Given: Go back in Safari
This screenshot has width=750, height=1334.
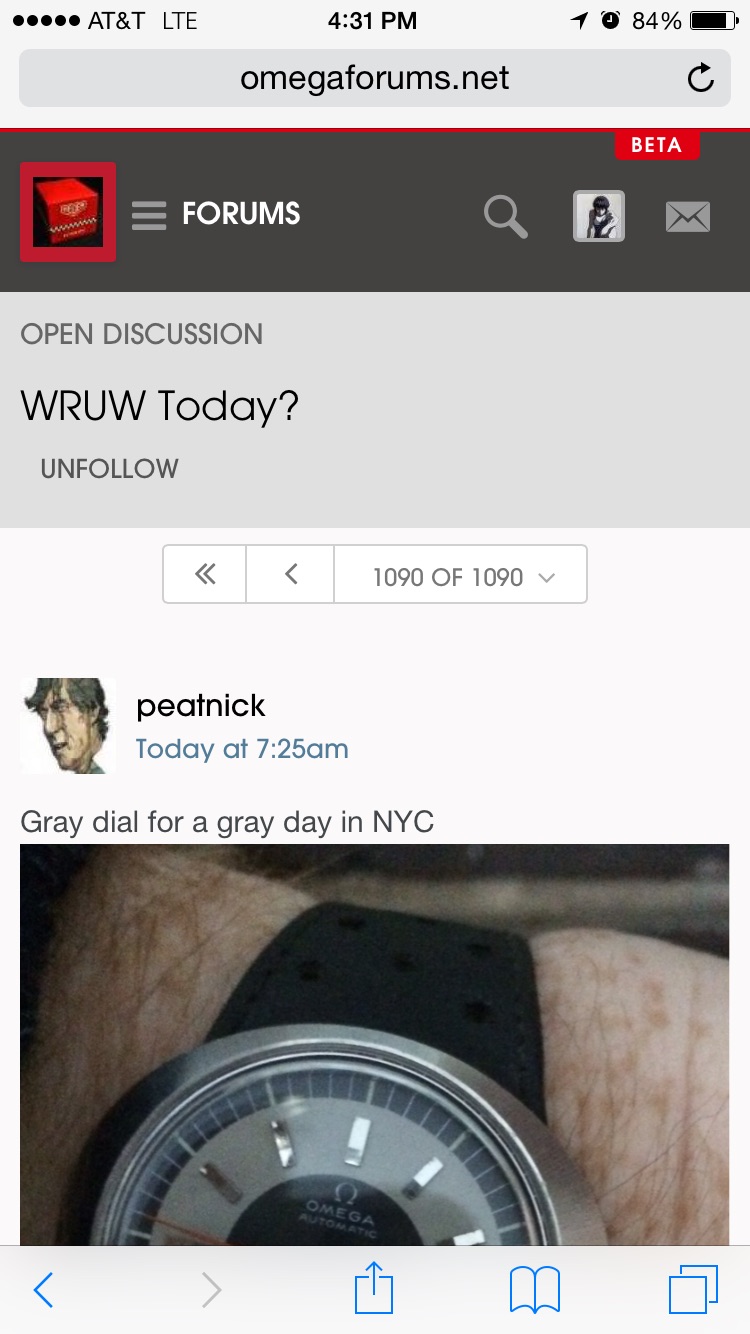Looking at the screenshot, I should coord(43,1290).
